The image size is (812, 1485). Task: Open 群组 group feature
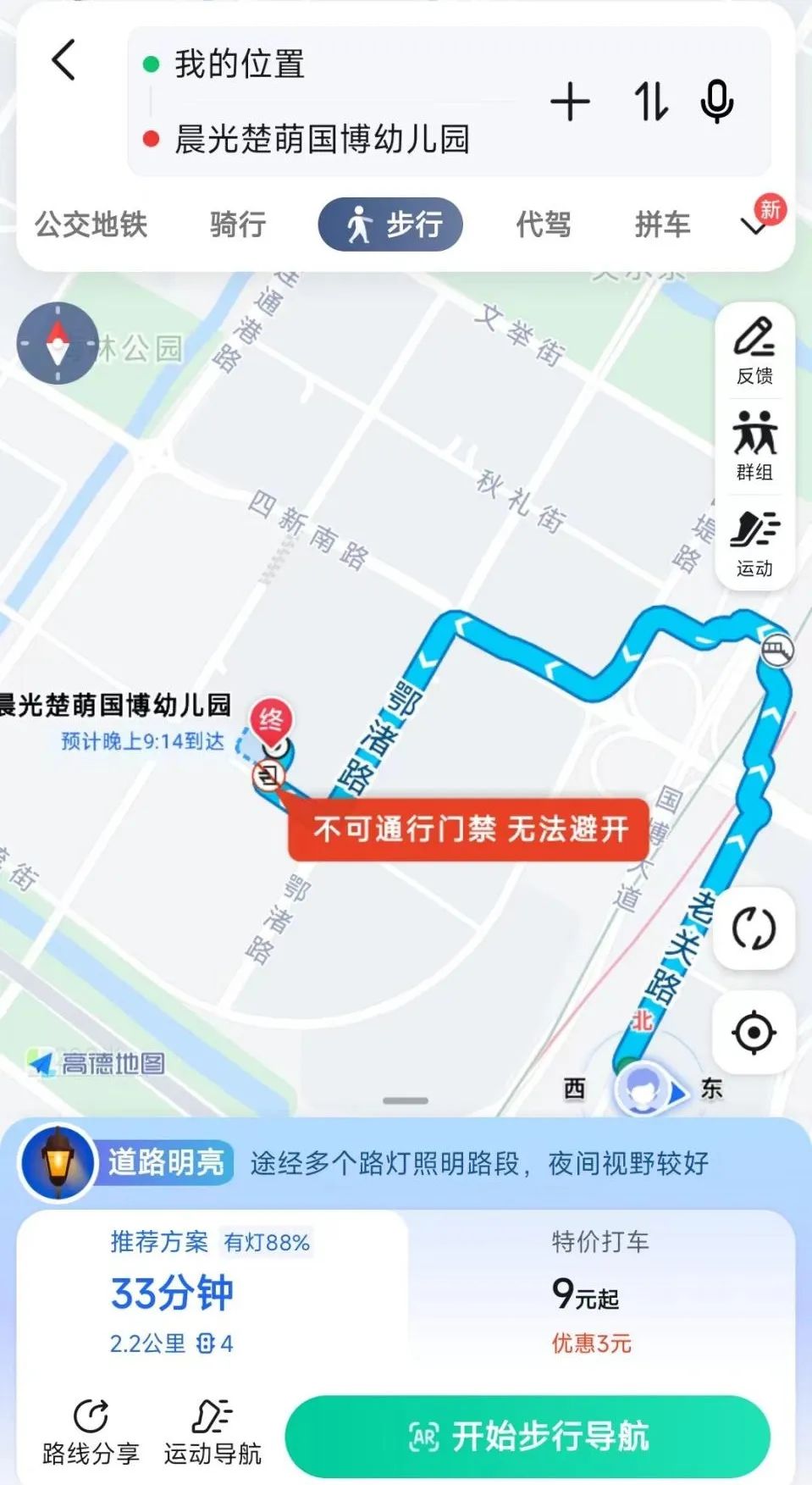click(x=754, y=446)
